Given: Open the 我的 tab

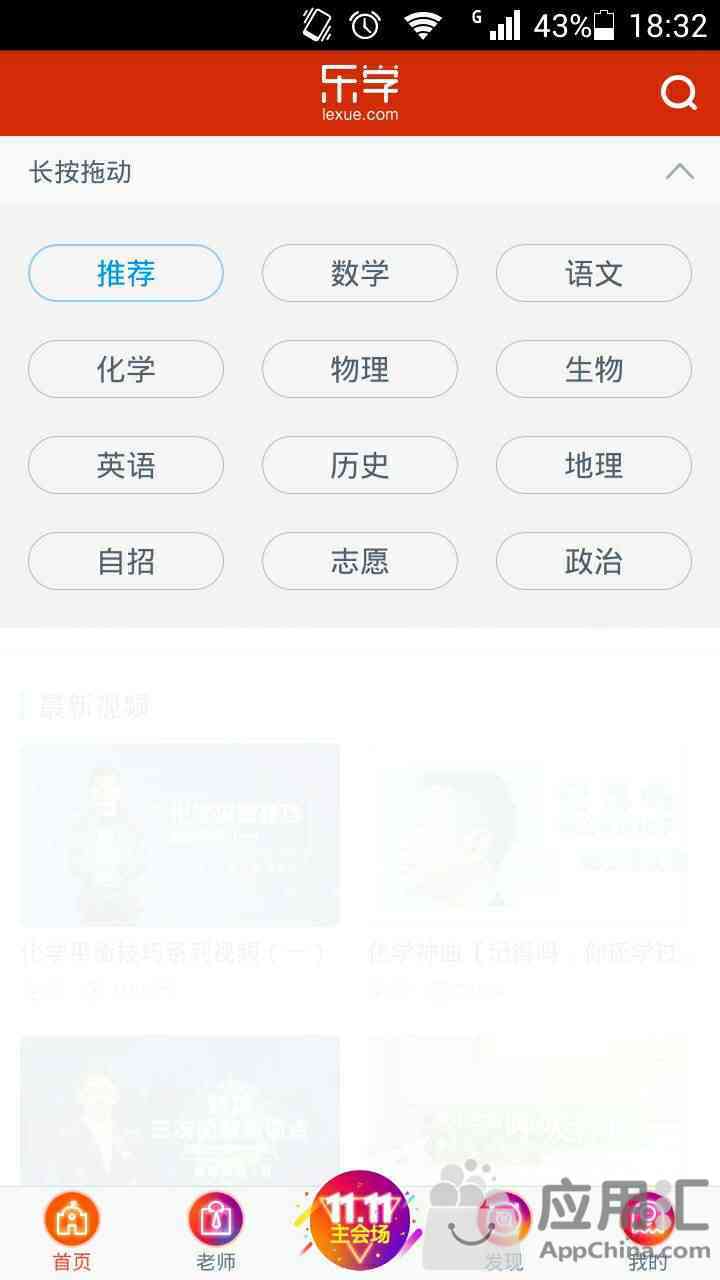Looking at the screenshot, I should [x=648, y=1232].
